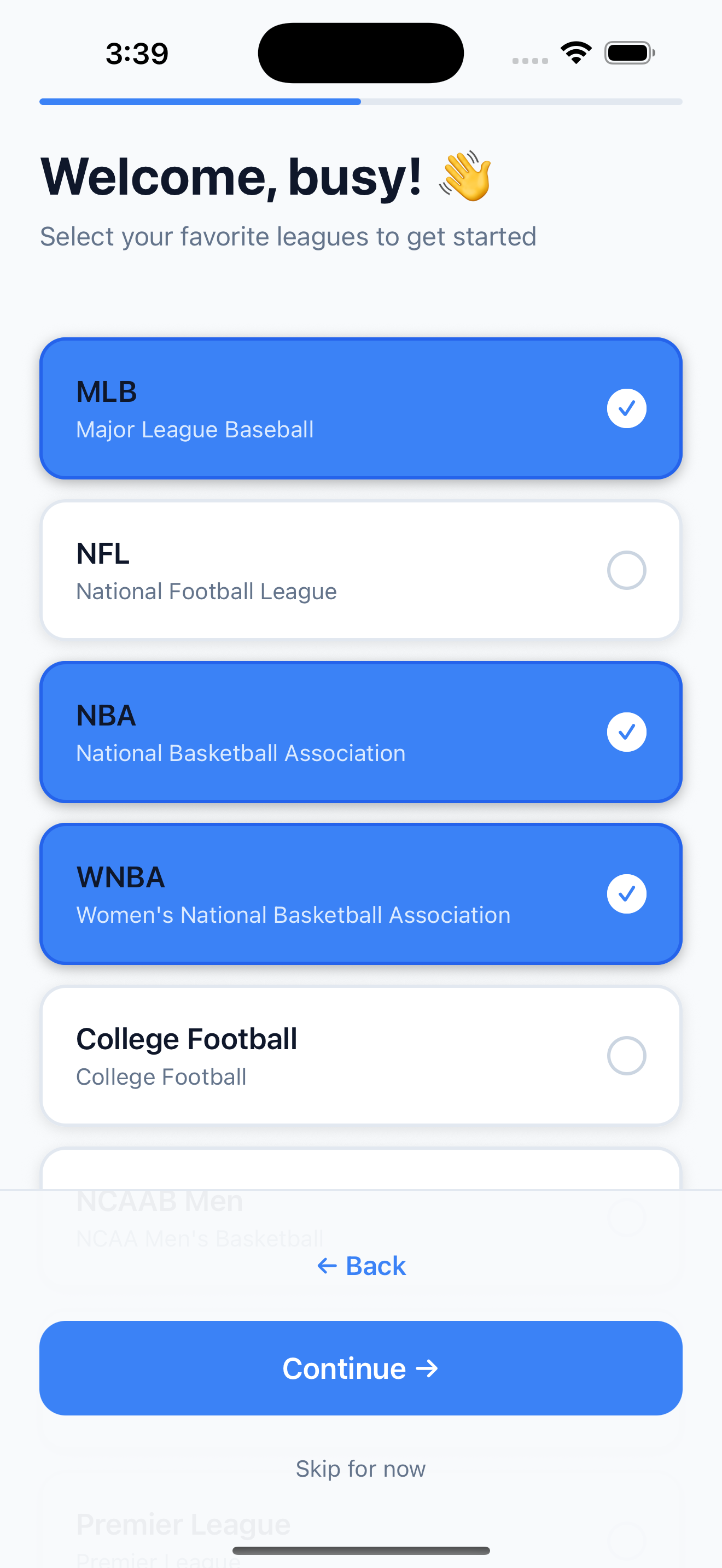Image resolution: width=722 pixels, height=1568 pixels.
Task: Click the Skip for now link
Action: pyautogui.click(x=361, y=1469)
